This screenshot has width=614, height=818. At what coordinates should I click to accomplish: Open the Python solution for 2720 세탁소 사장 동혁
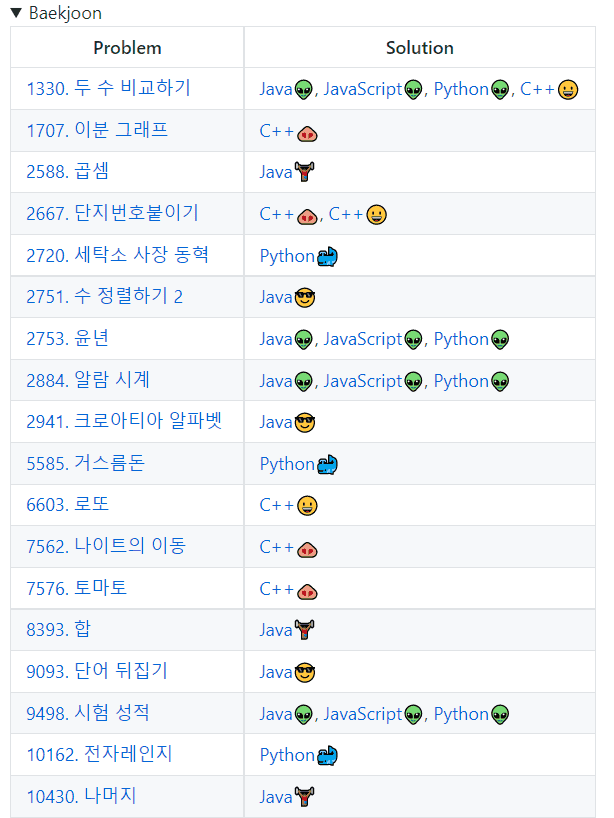pos(287,256)
